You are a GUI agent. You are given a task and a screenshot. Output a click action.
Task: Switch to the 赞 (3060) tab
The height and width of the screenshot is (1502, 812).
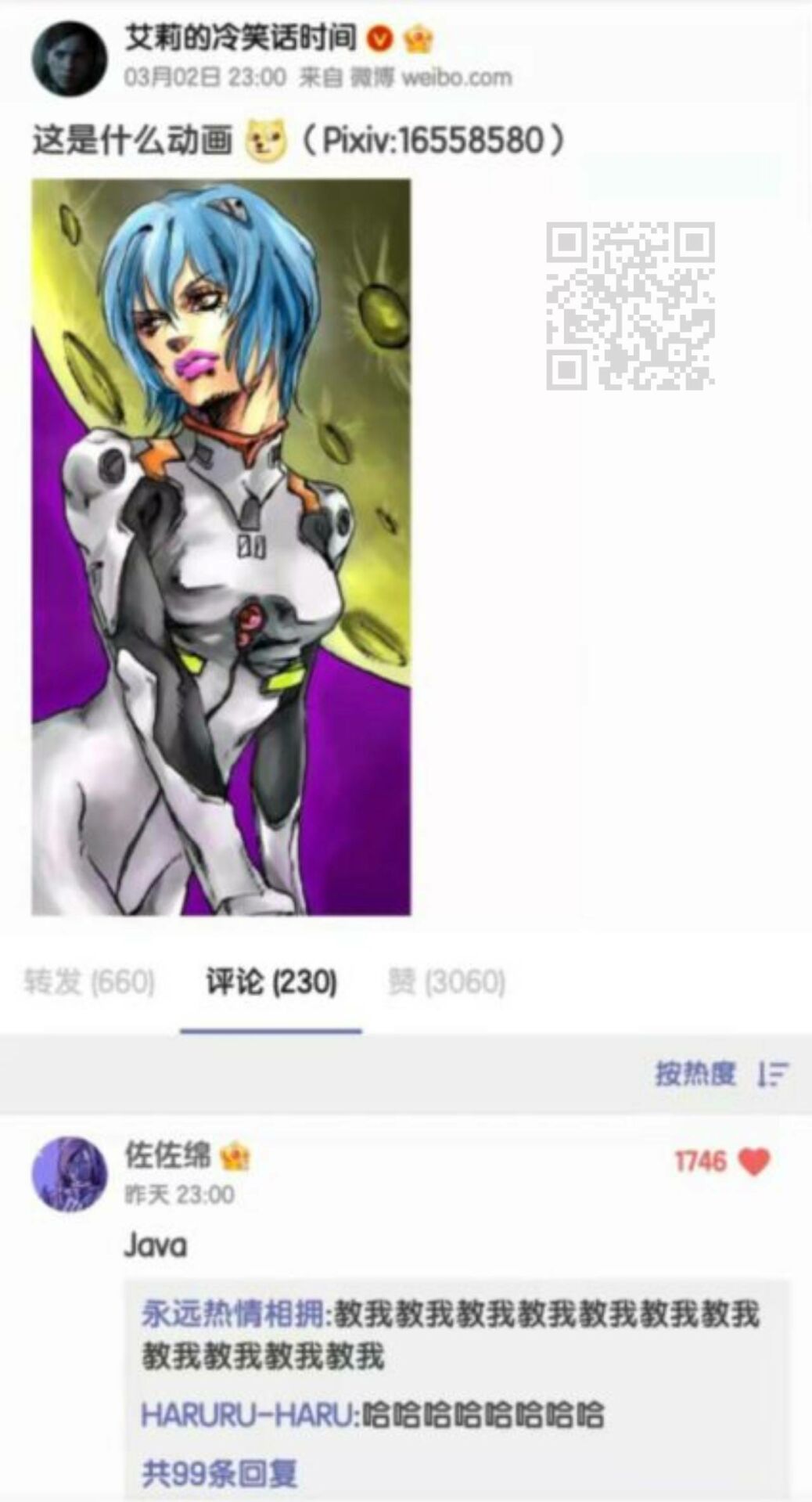click(447, 982)
